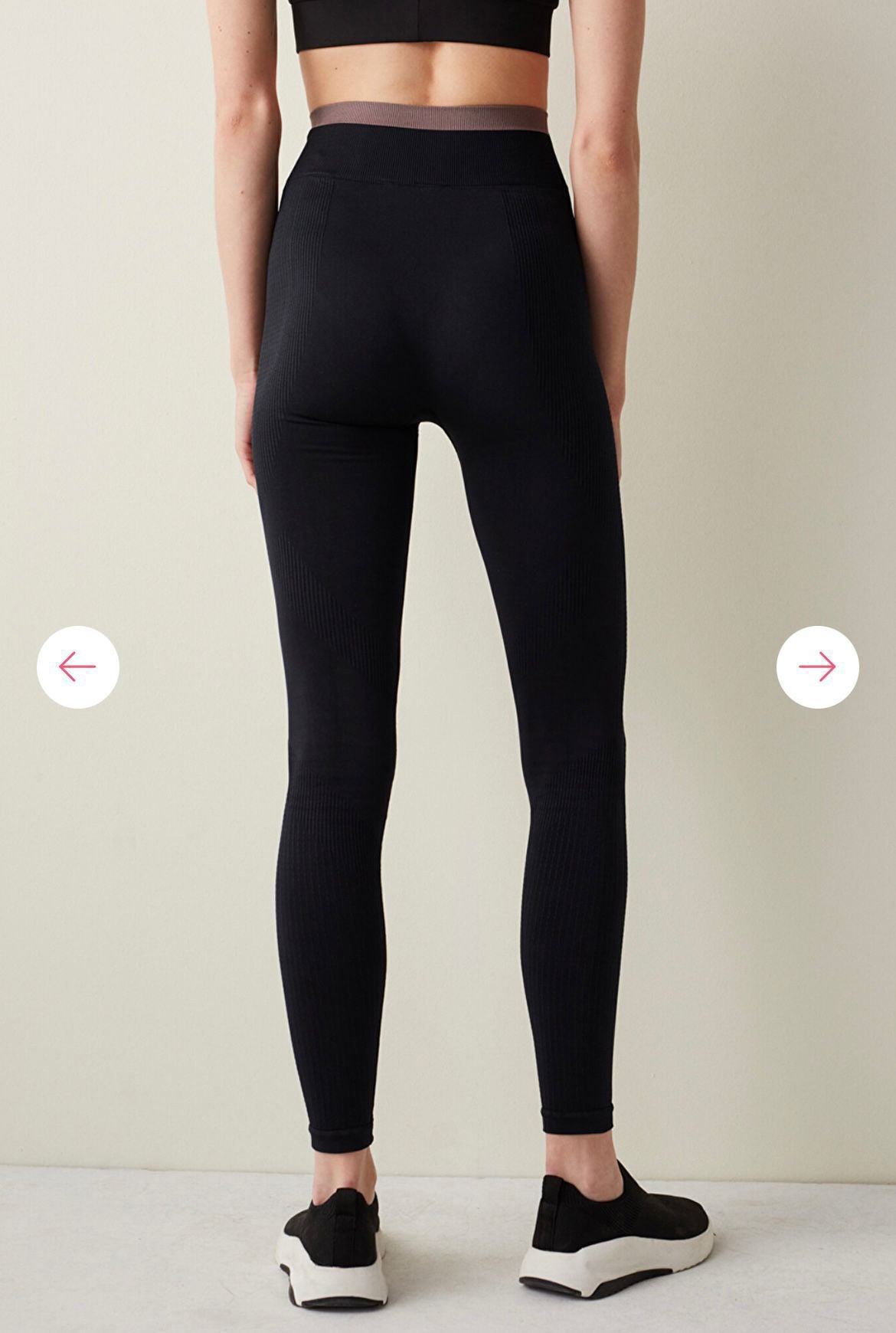896x1333 pixels.
Task: Go to the previous product photo
Action: (78, 666)
